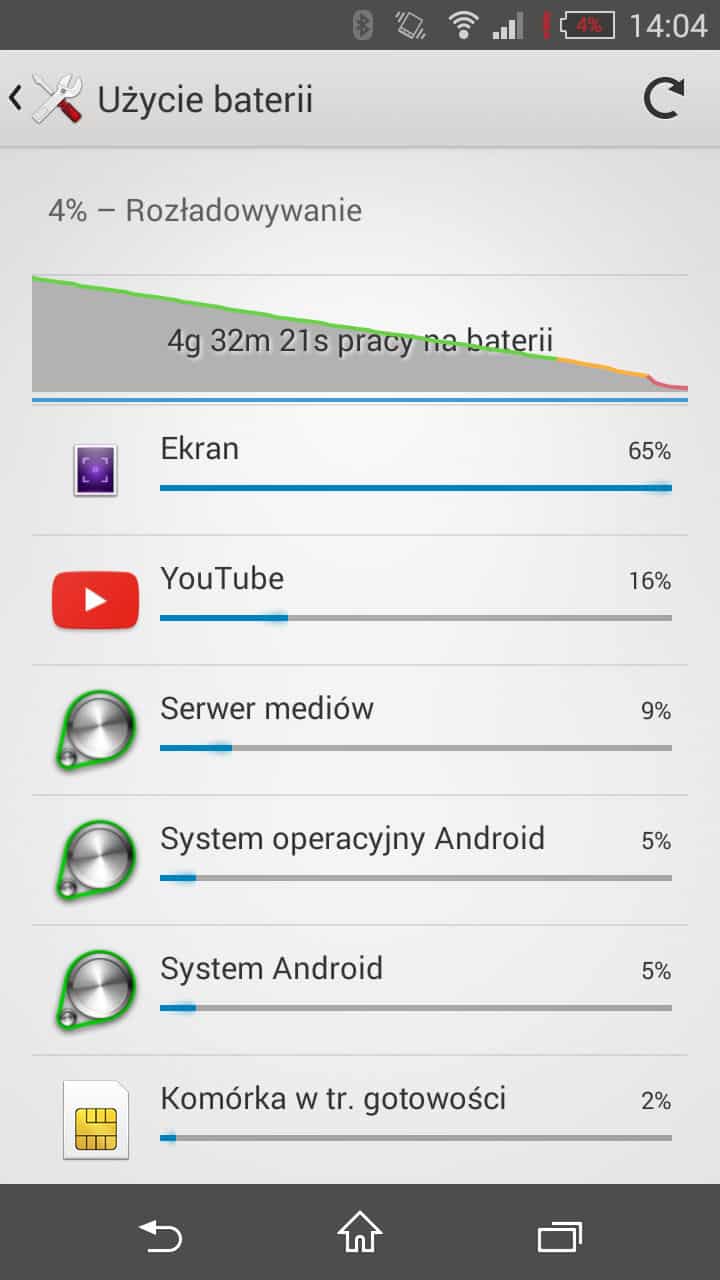This screenshot has width=720, height=1280.
Task: Open the battery history graph
Action: pyautogui.click(x=360, y=335)
